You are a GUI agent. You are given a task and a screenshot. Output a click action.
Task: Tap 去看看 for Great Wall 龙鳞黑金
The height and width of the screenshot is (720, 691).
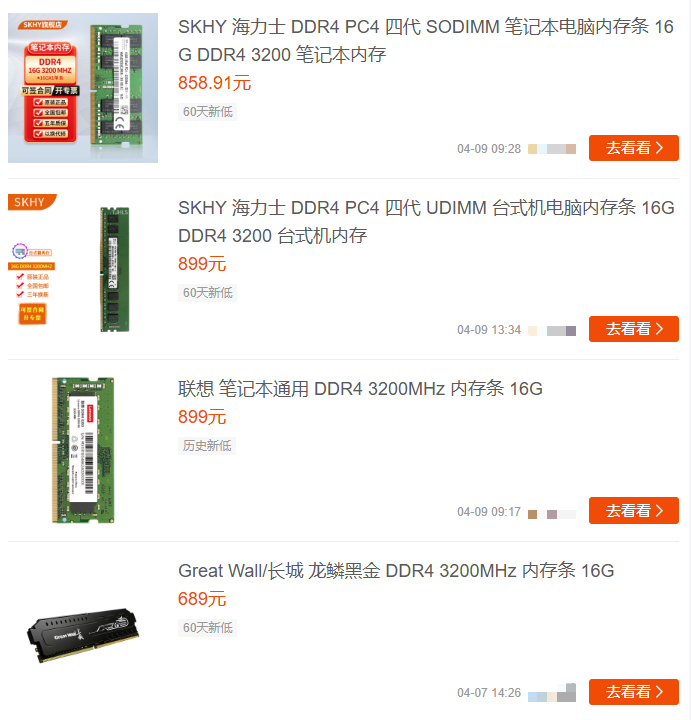tap(633, 692)
